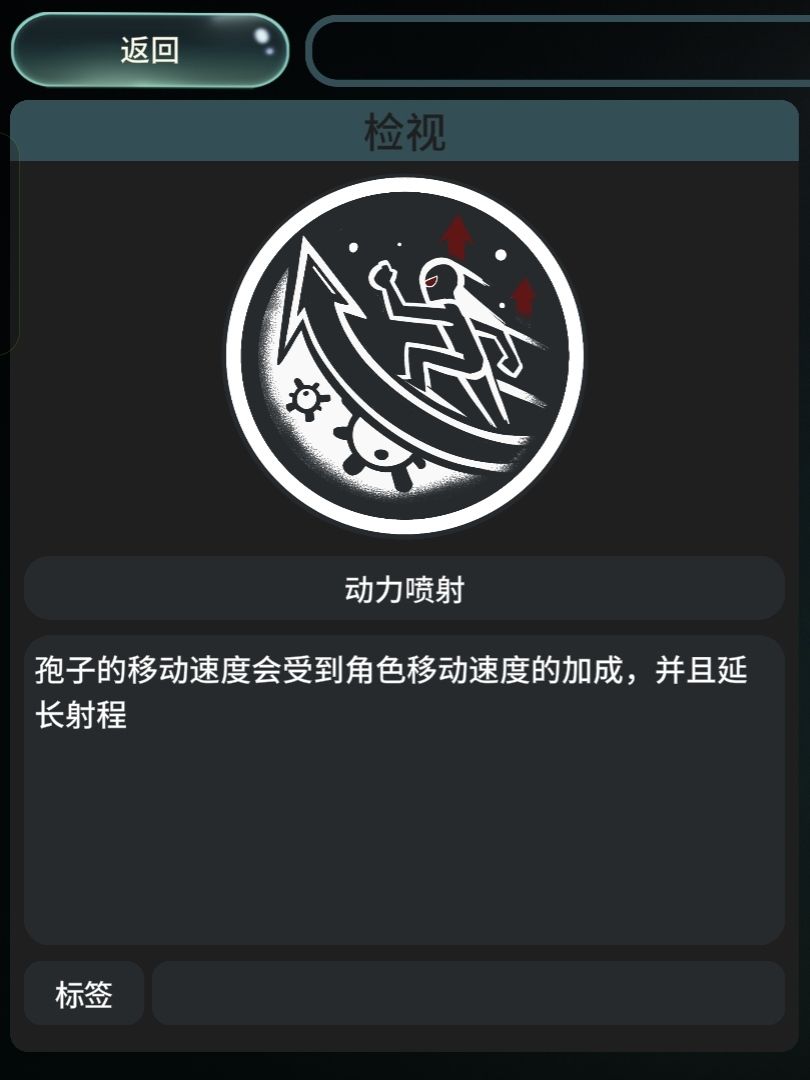Select the 检视 header title
Viewport: 810px width, 1080px height.
tap(405, 131)
